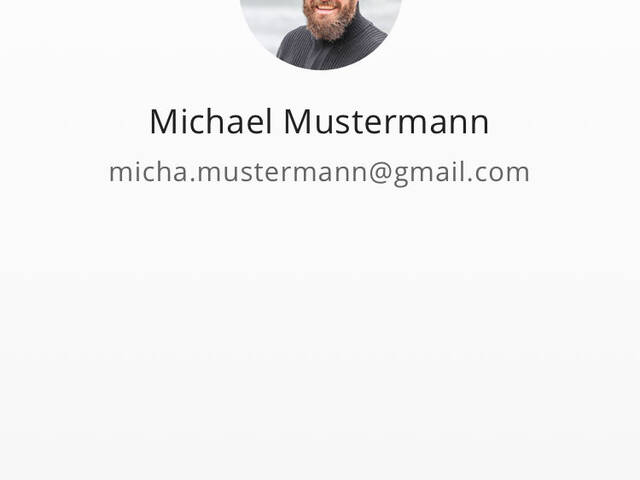Open Michael Mustermann's profile picture
The height and width of the screenshot is (480, 640).
320,30
